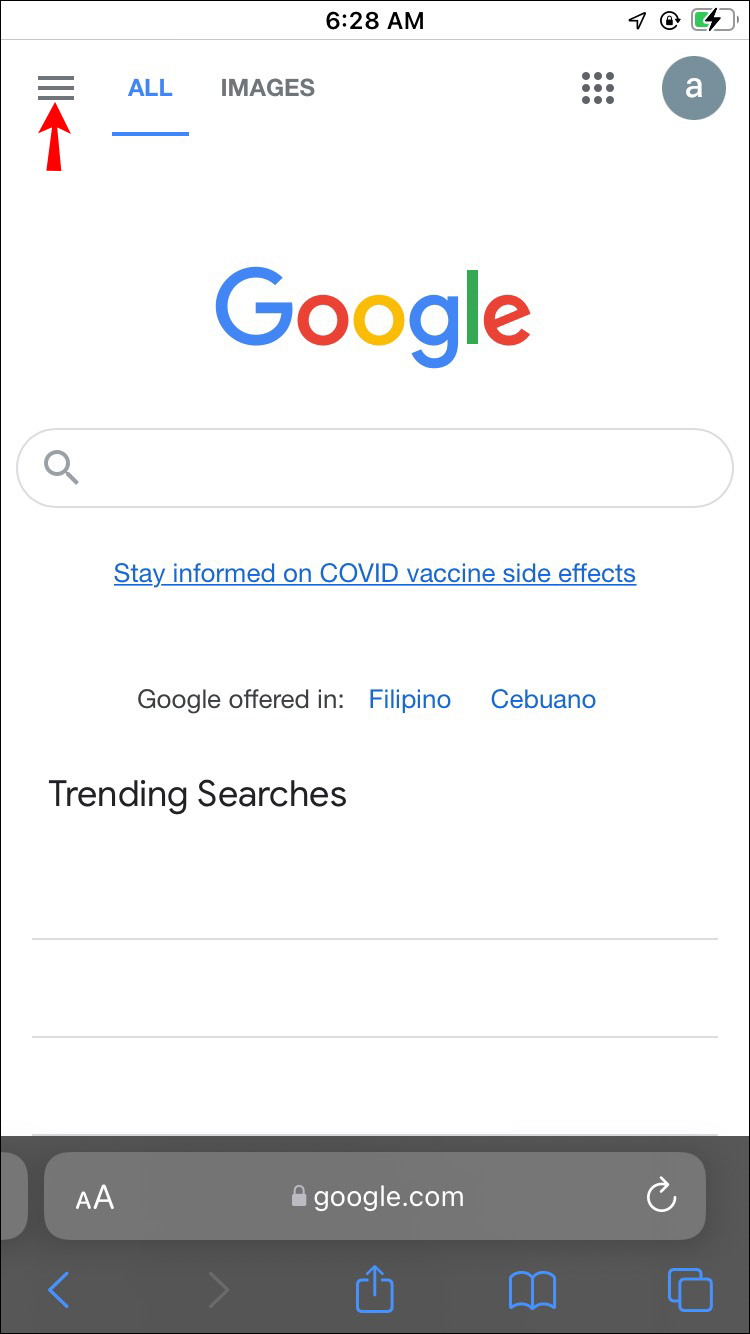The image size is (750, 1334).
Task: Open the COVID vaccine side effects link
Action: pos(375,573)
